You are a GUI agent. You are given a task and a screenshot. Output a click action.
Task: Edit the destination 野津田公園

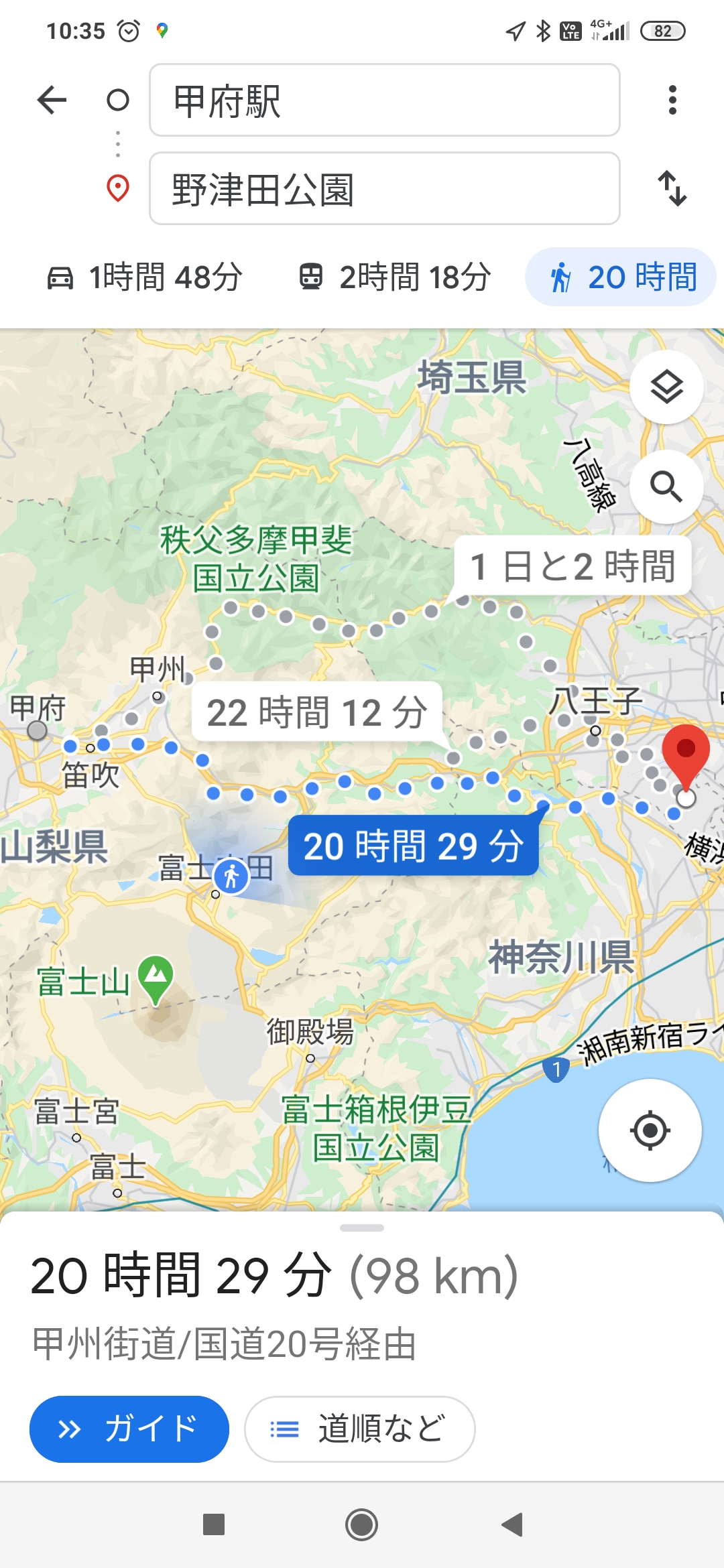coord(384,188)
